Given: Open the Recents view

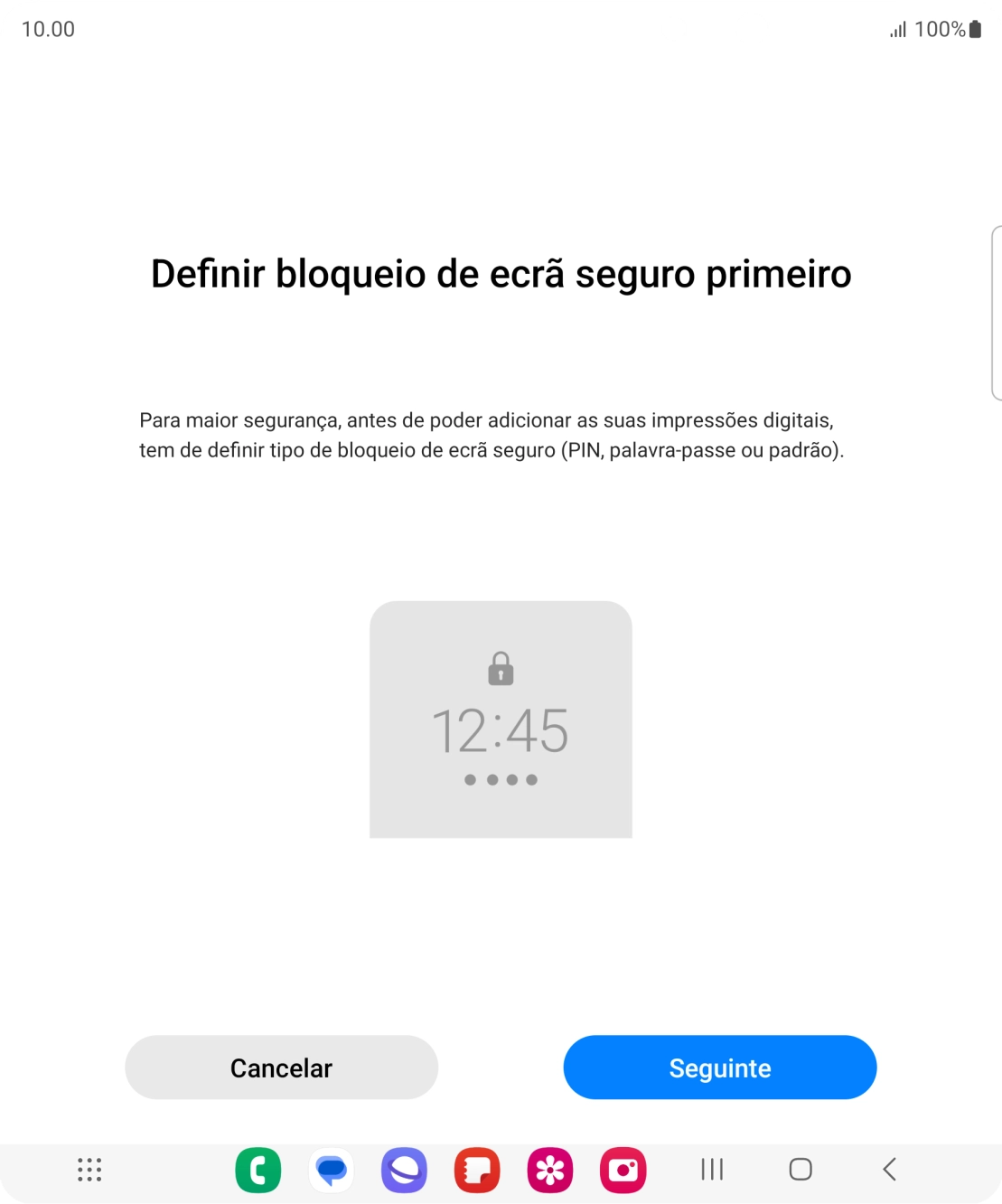Looking at the screenshot, I should point(711,1169).
